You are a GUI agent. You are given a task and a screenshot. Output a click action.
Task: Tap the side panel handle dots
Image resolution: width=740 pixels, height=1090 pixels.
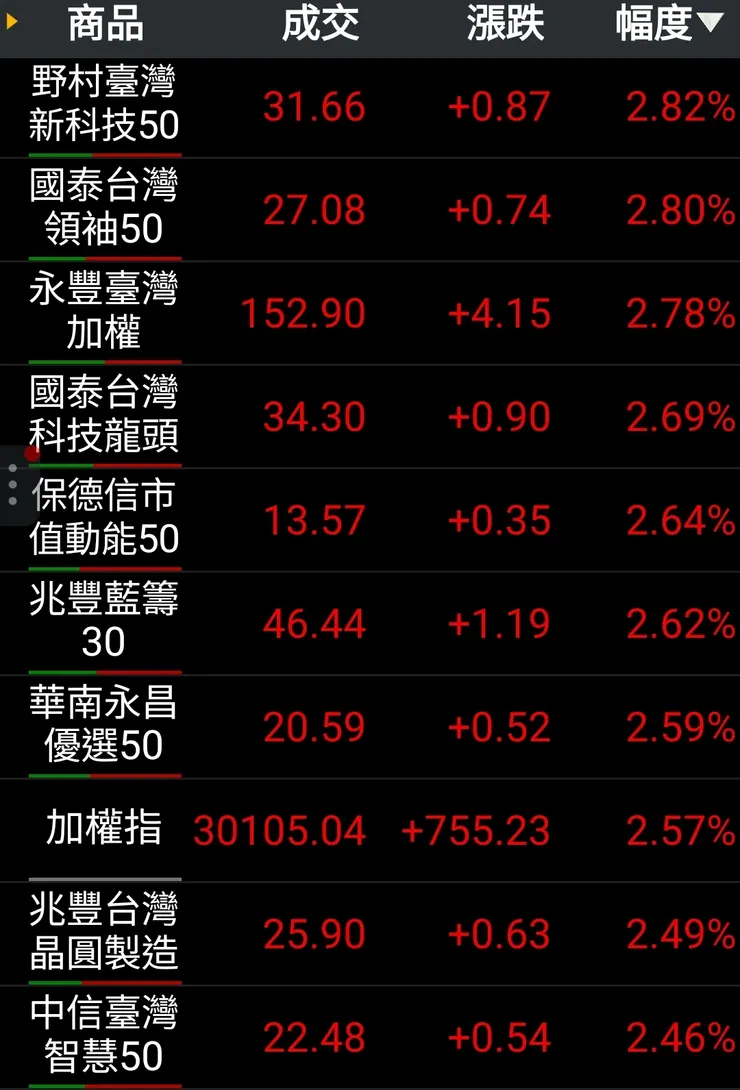tap(12, 484)
